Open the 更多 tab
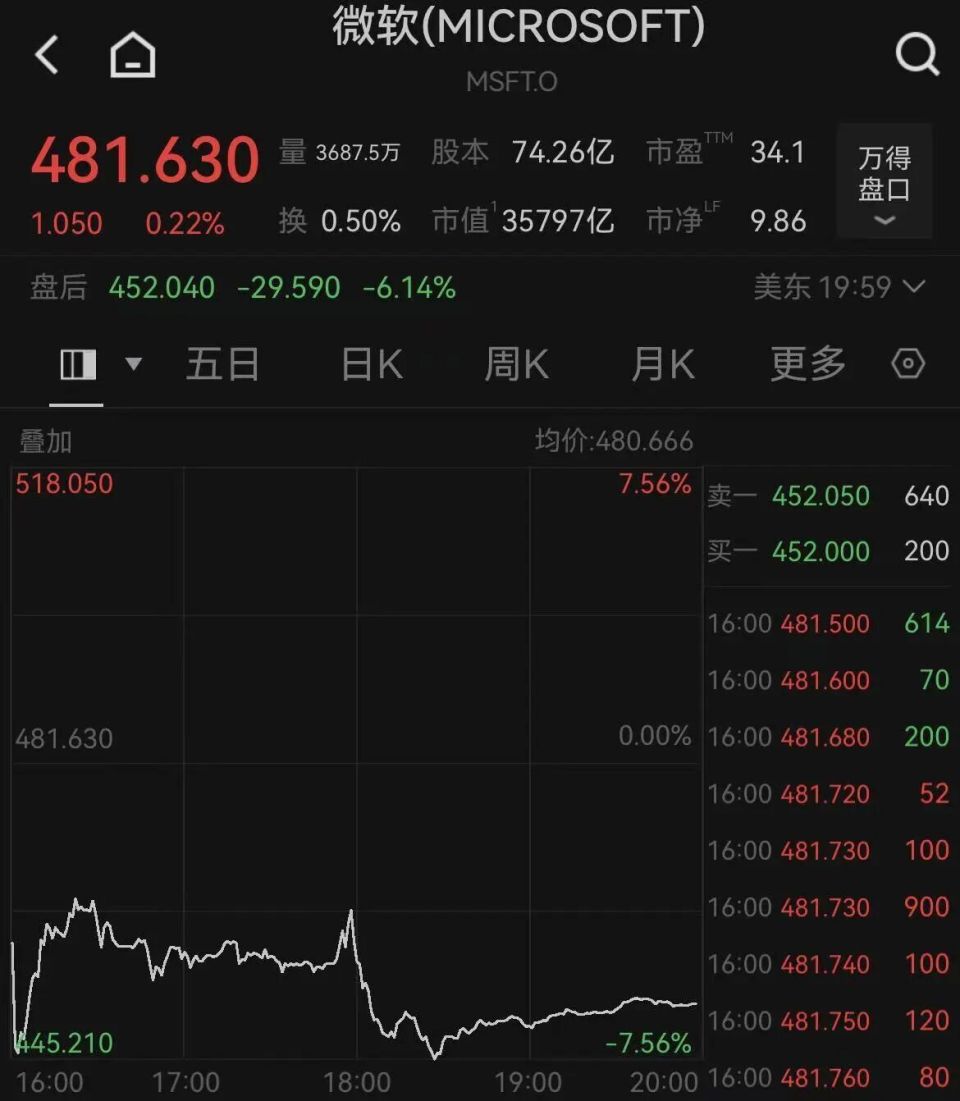The height and width of the screenshot is (1101, 960). point(806,364)
